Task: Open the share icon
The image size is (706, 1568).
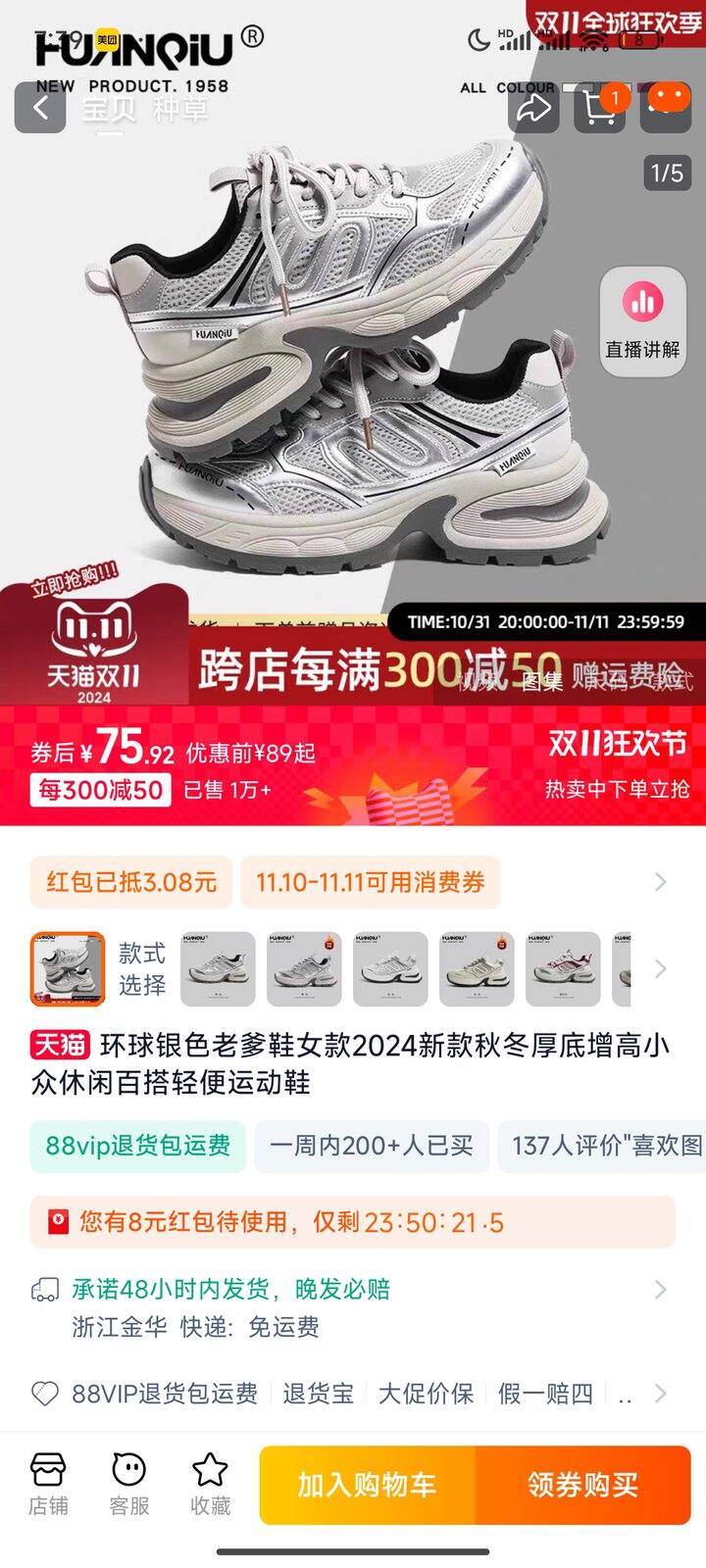Action: [533, 106]
